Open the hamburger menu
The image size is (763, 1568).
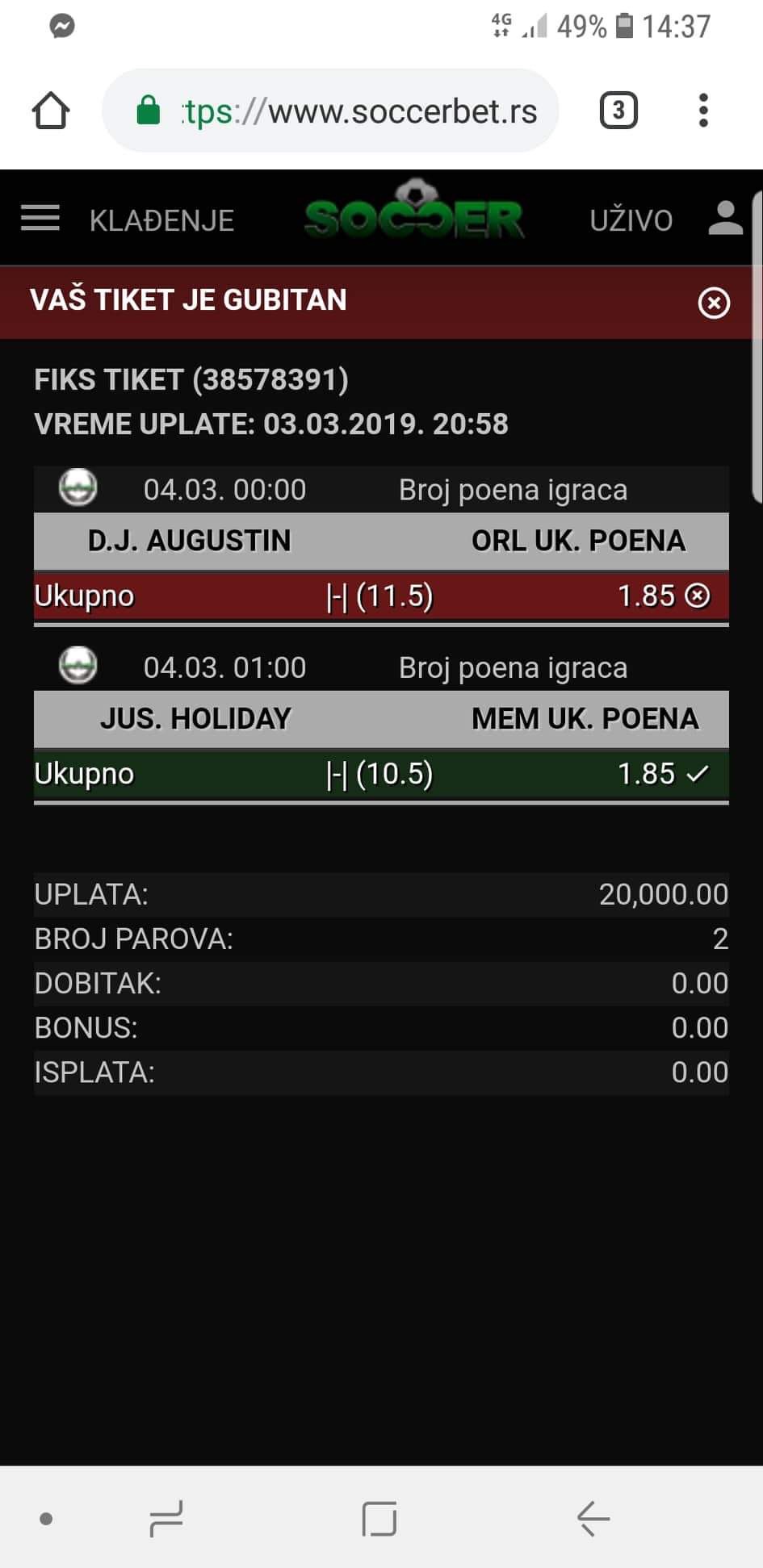(40, 219)
